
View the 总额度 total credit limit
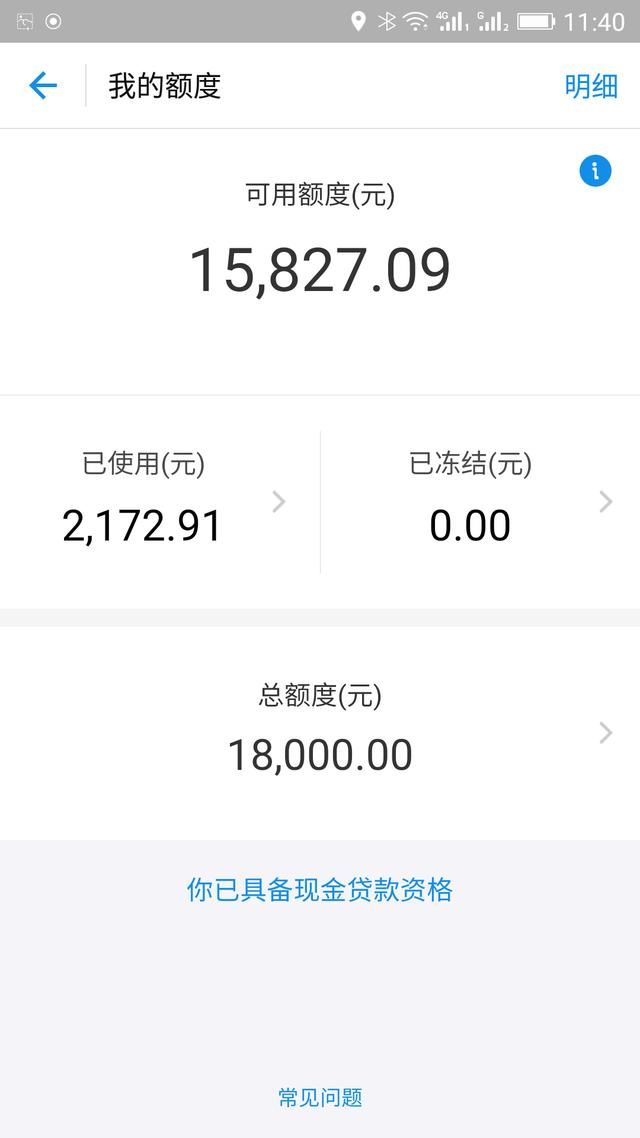coord(320,733)
